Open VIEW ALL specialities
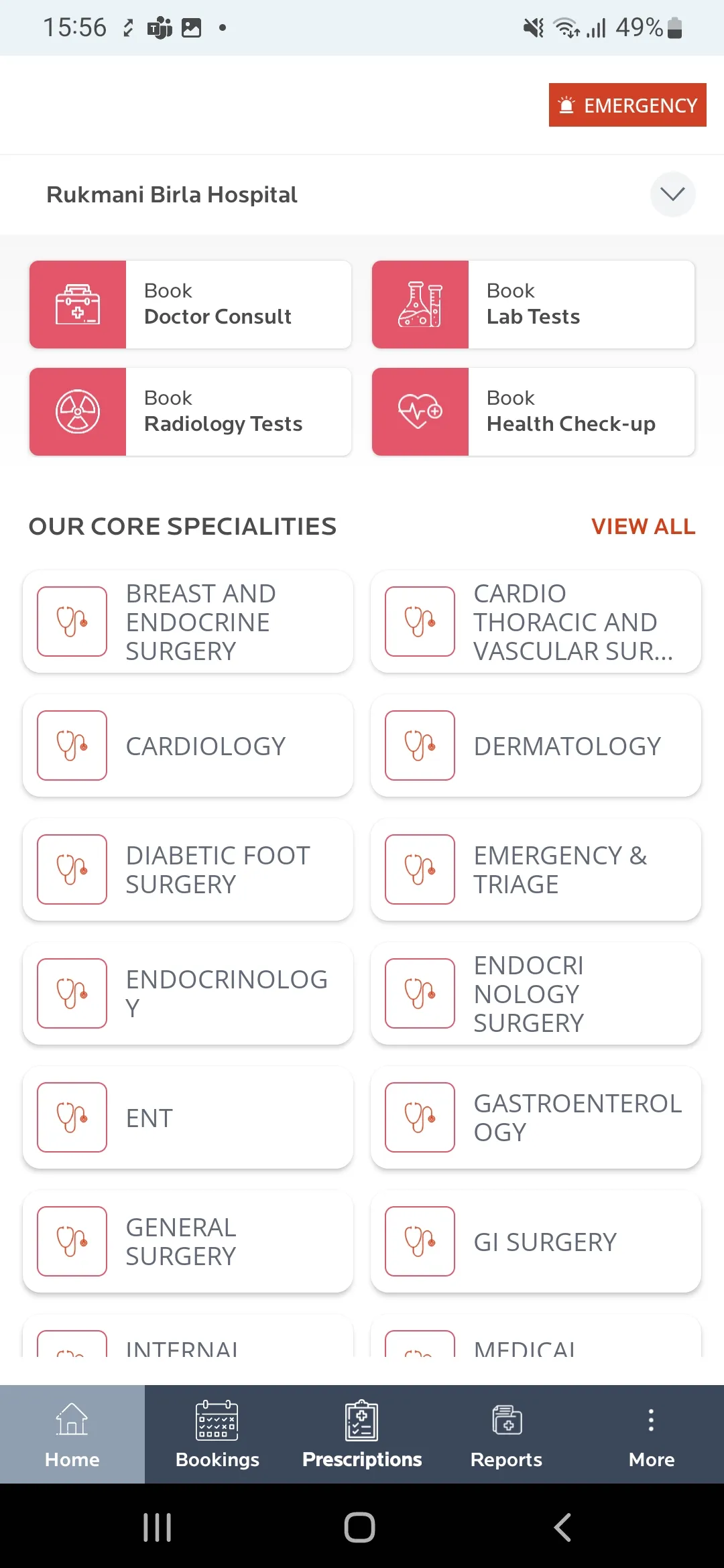This screenshot has width=724, height=1568. tap(642, 527)
